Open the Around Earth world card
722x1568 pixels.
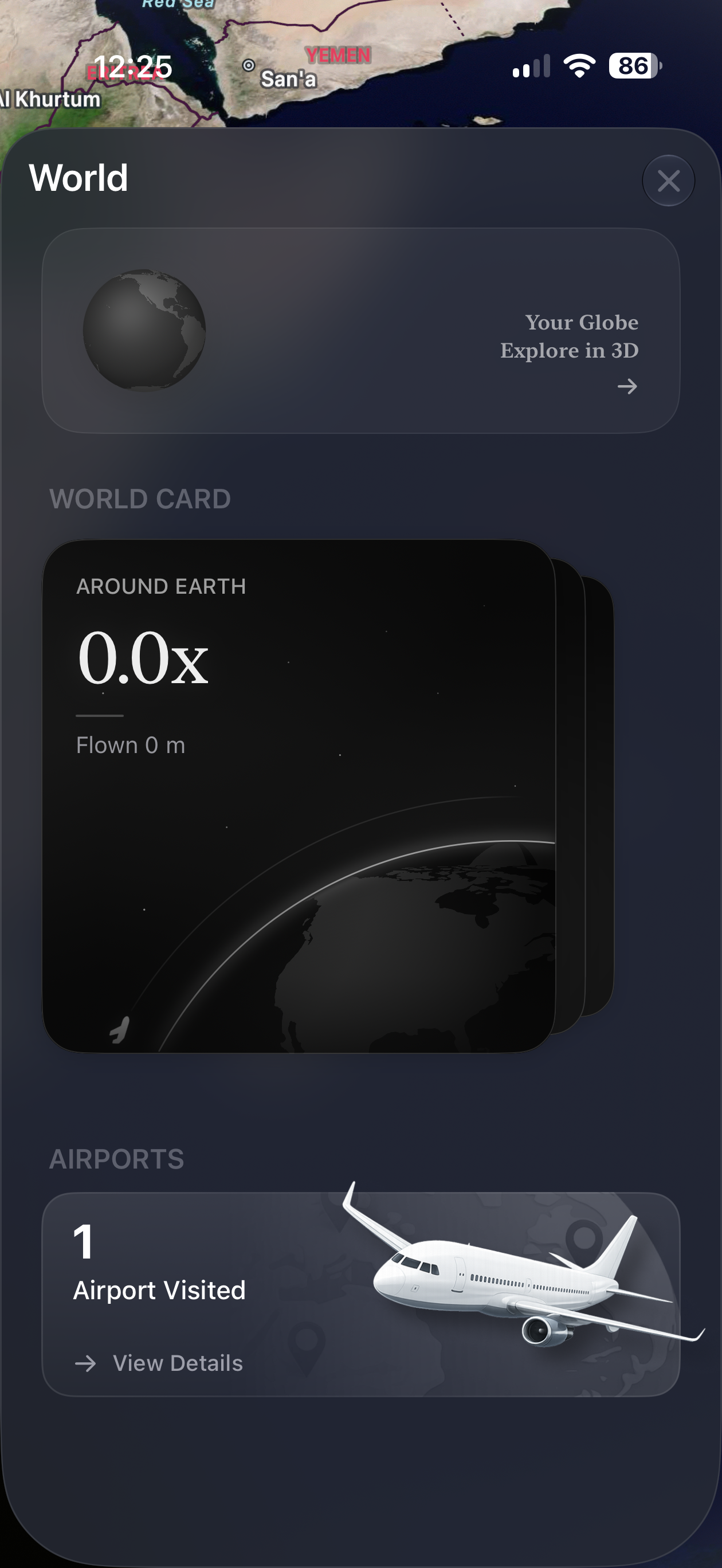299,796
